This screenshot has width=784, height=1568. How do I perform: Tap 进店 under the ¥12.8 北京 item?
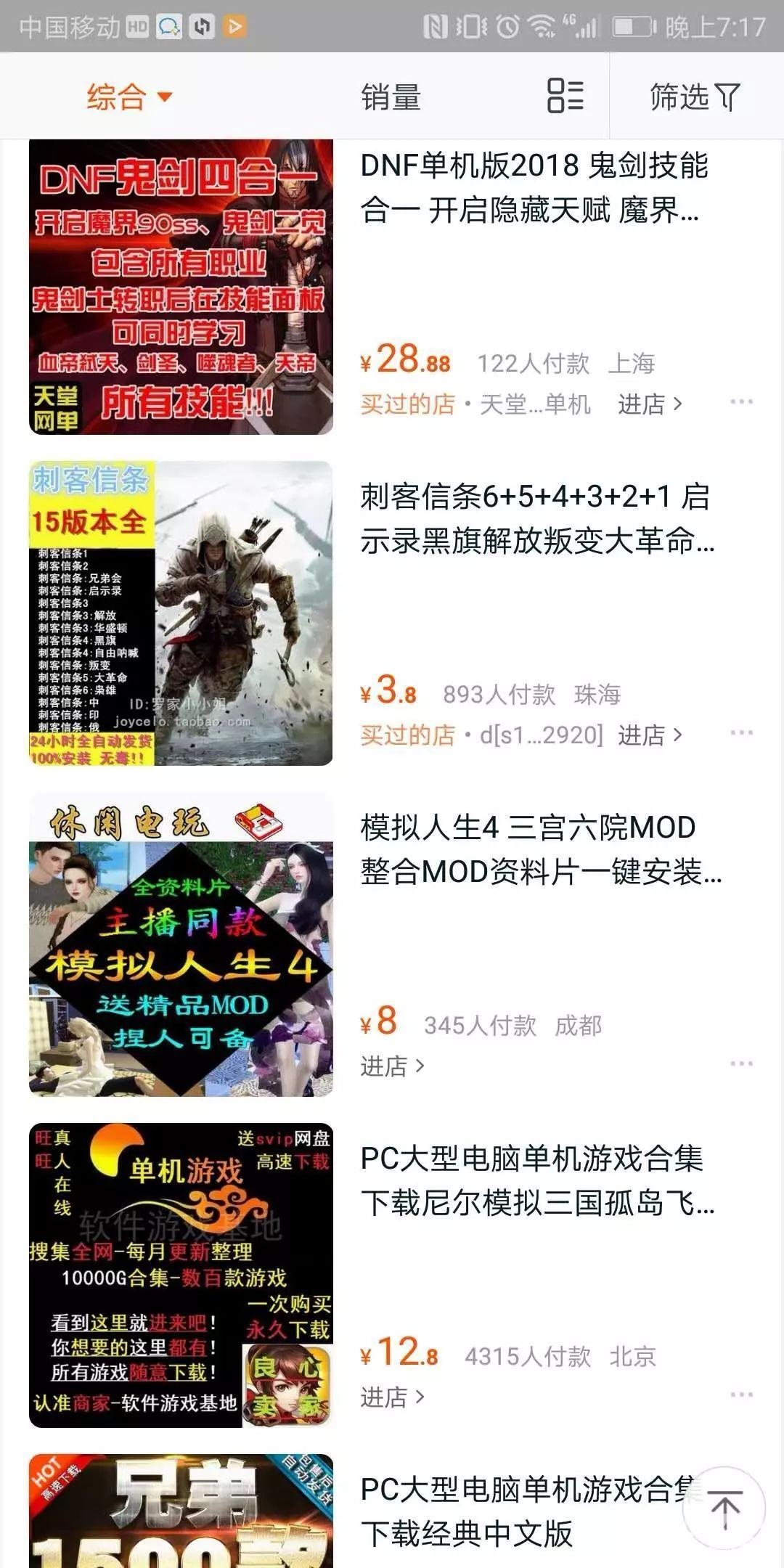[x=392, y=1397]
